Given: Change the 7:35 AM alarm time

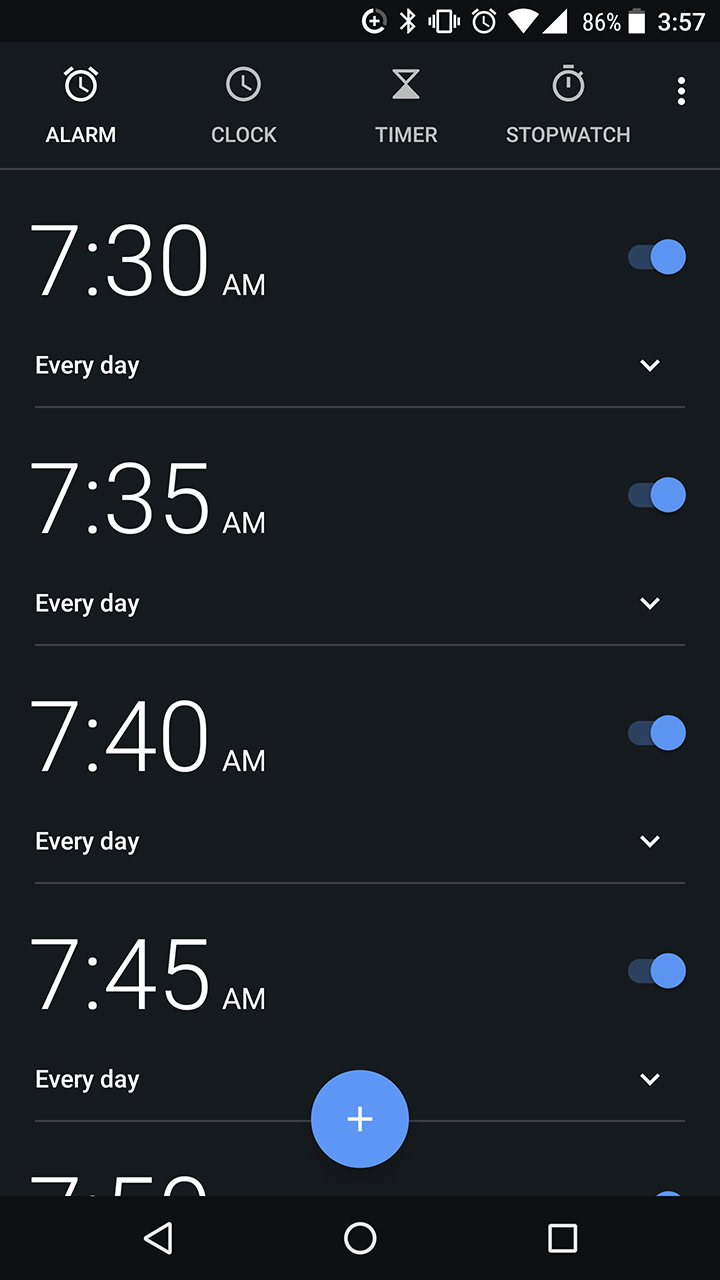Looking at the screenshot, I should click(x=120, y=500).
